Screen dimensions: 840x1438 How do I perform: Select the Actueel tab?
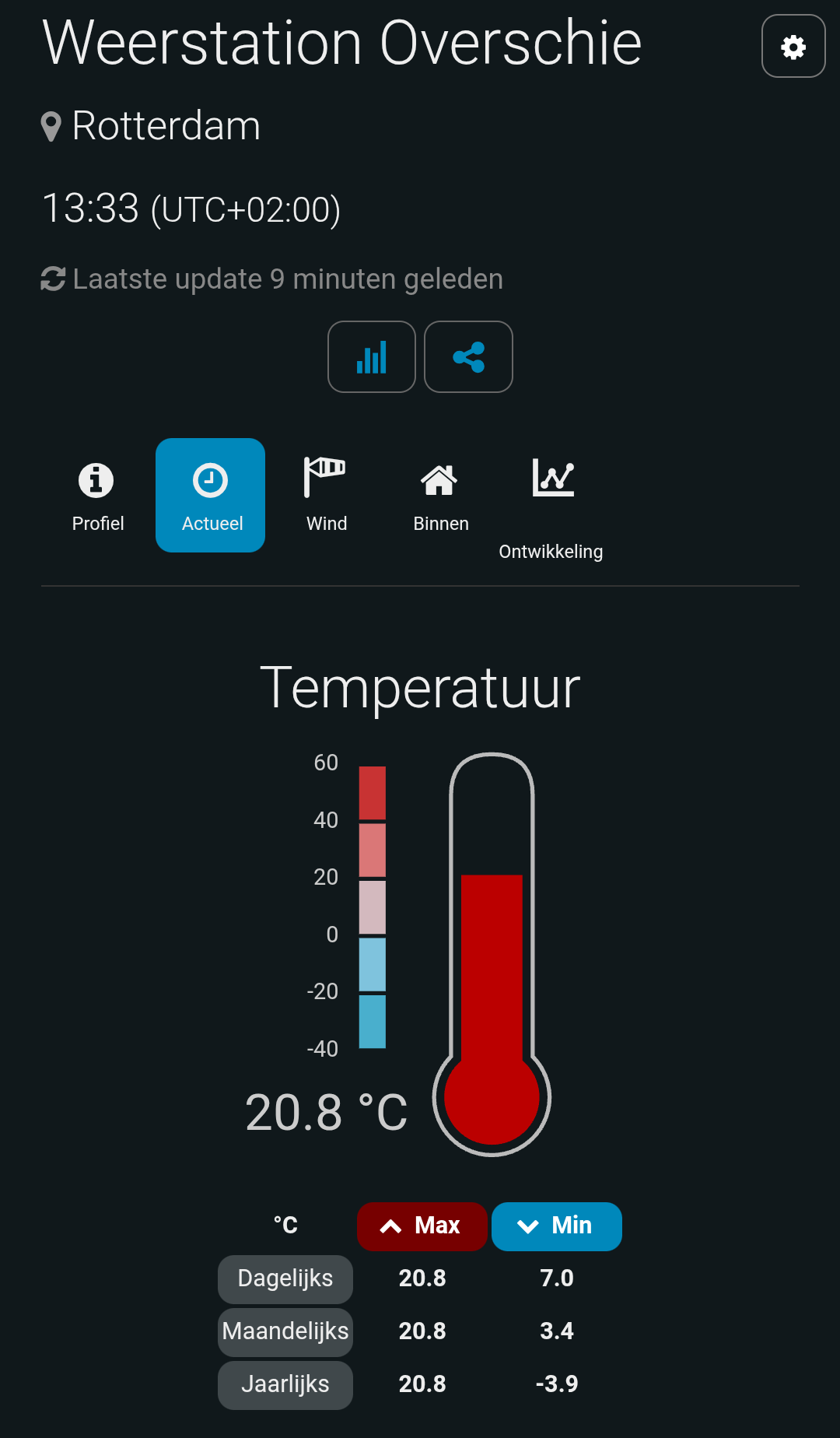click(211, 496)
